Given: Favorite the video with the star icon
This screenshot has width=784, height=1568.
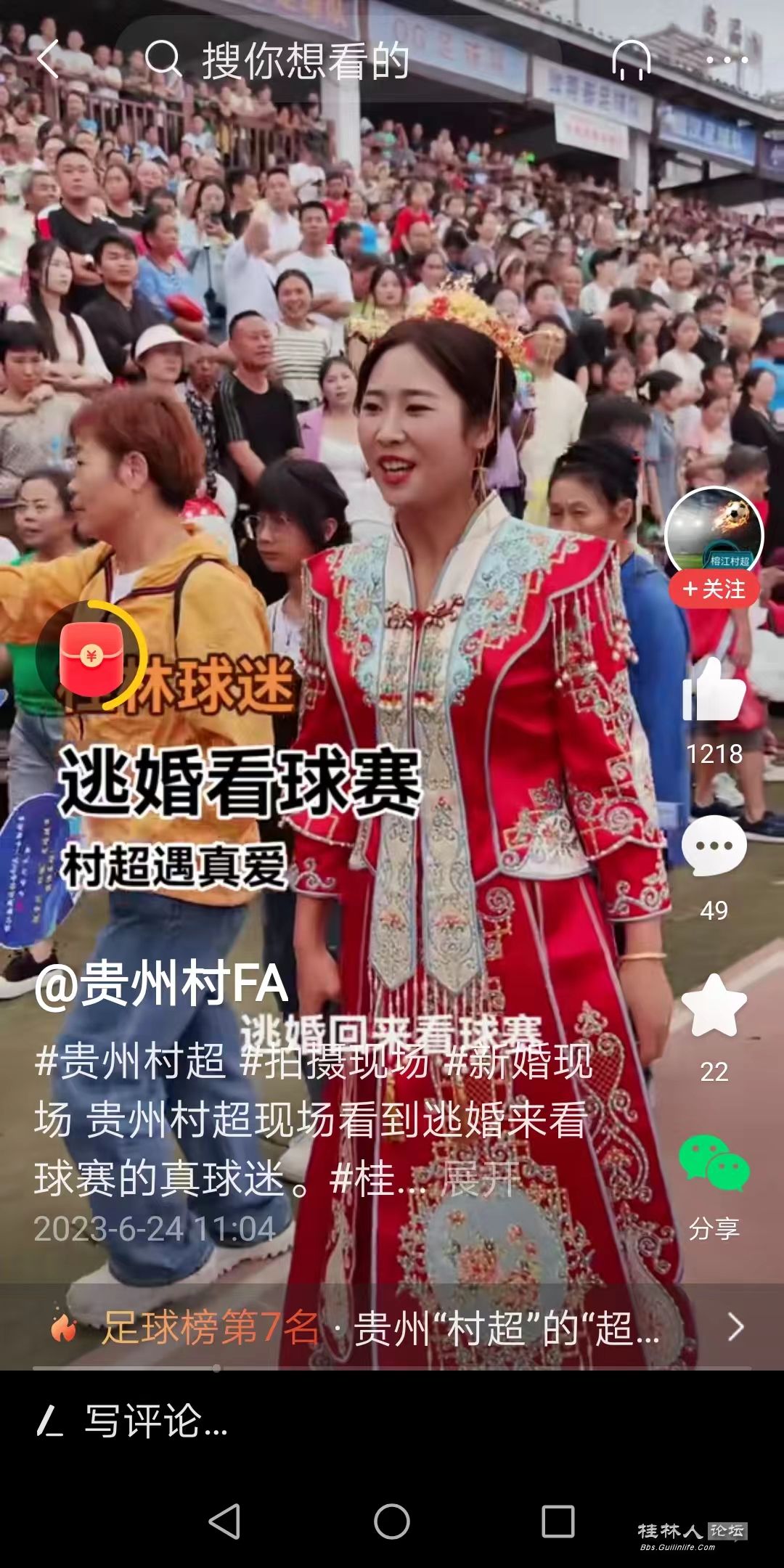Looking at the screenshot, I should [x=714, y=1007].
